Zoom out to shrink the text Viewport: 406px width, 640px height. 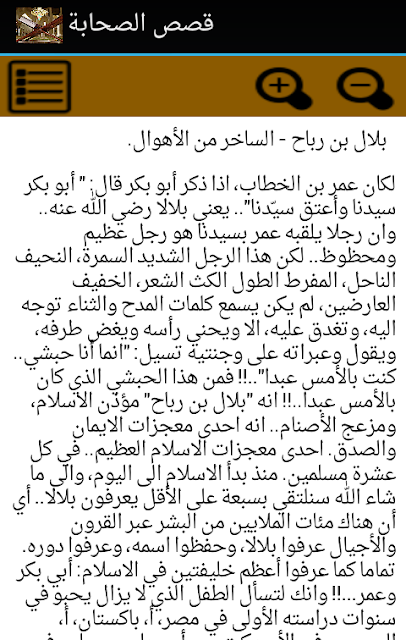(x=365, y=88)
